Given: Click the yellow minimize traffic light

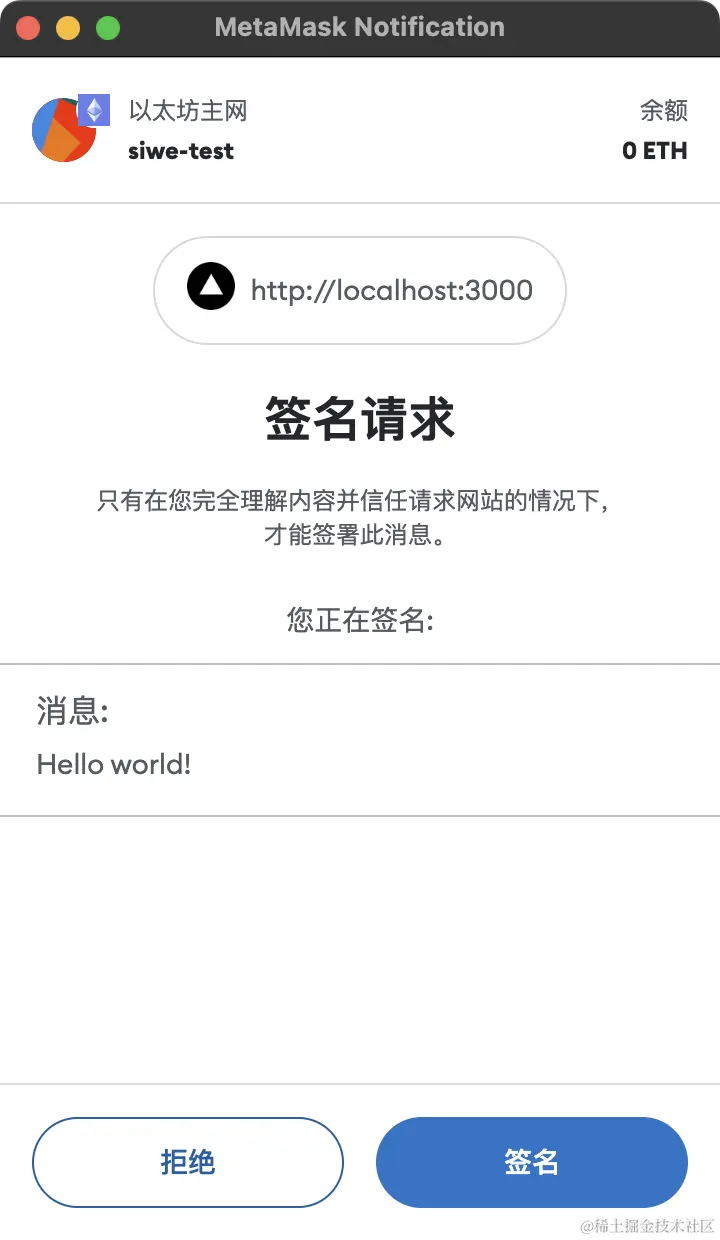Looking at the screenshot, I should tap(67, 27).
